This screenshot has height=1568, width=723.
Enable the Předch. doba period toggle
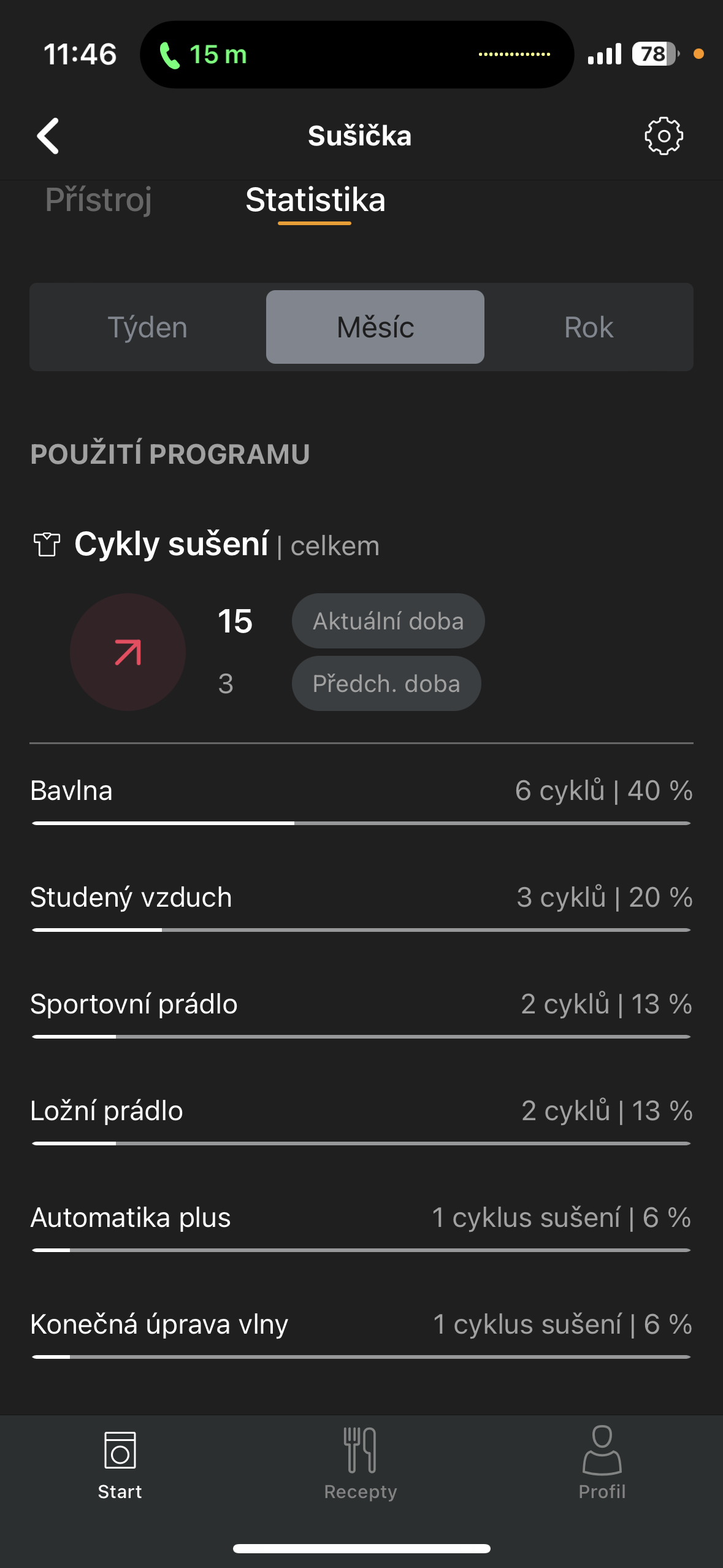[386, 683]
